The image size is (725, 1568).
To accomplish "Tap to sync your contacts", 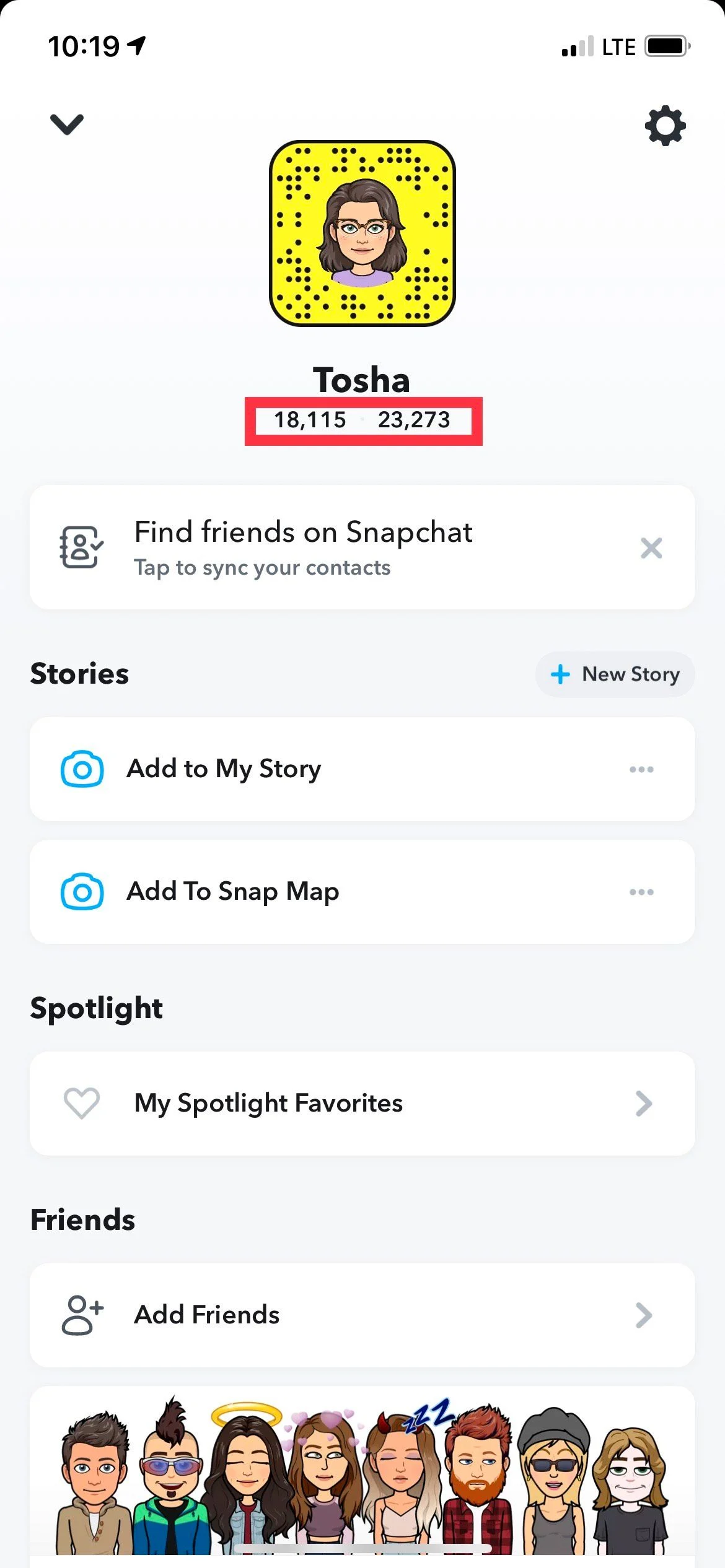I will click(261, 567).
